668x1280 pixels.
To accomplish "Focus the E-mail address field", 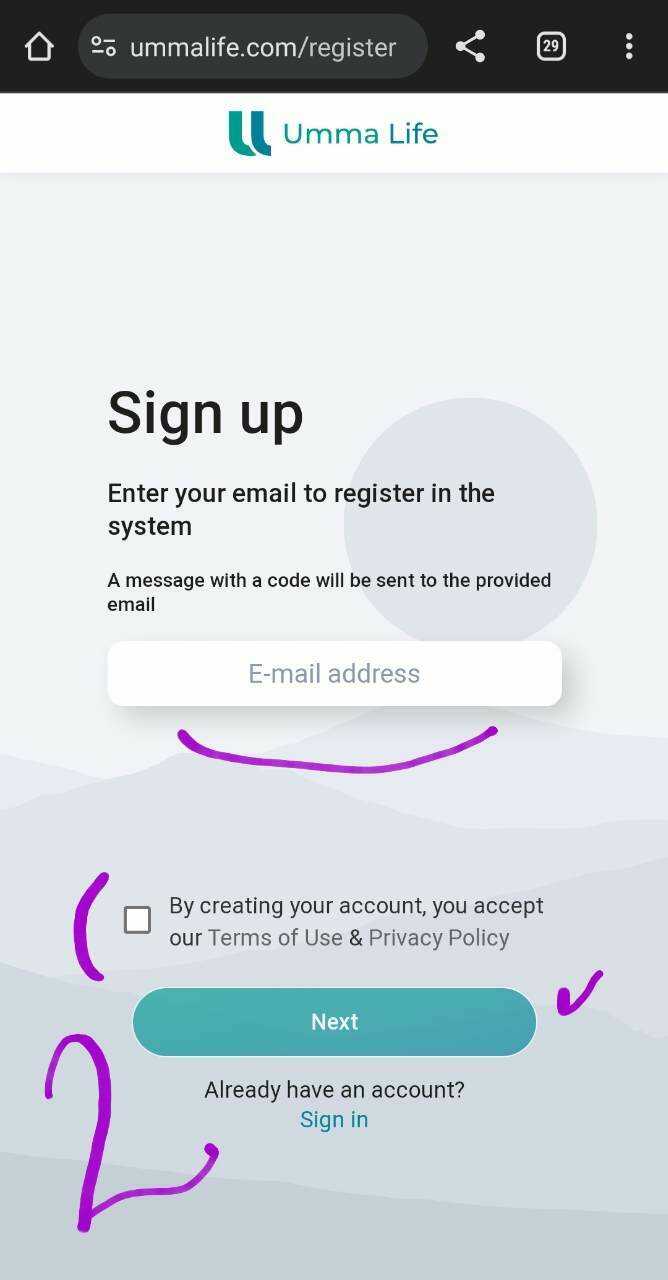I will (334, 673).
